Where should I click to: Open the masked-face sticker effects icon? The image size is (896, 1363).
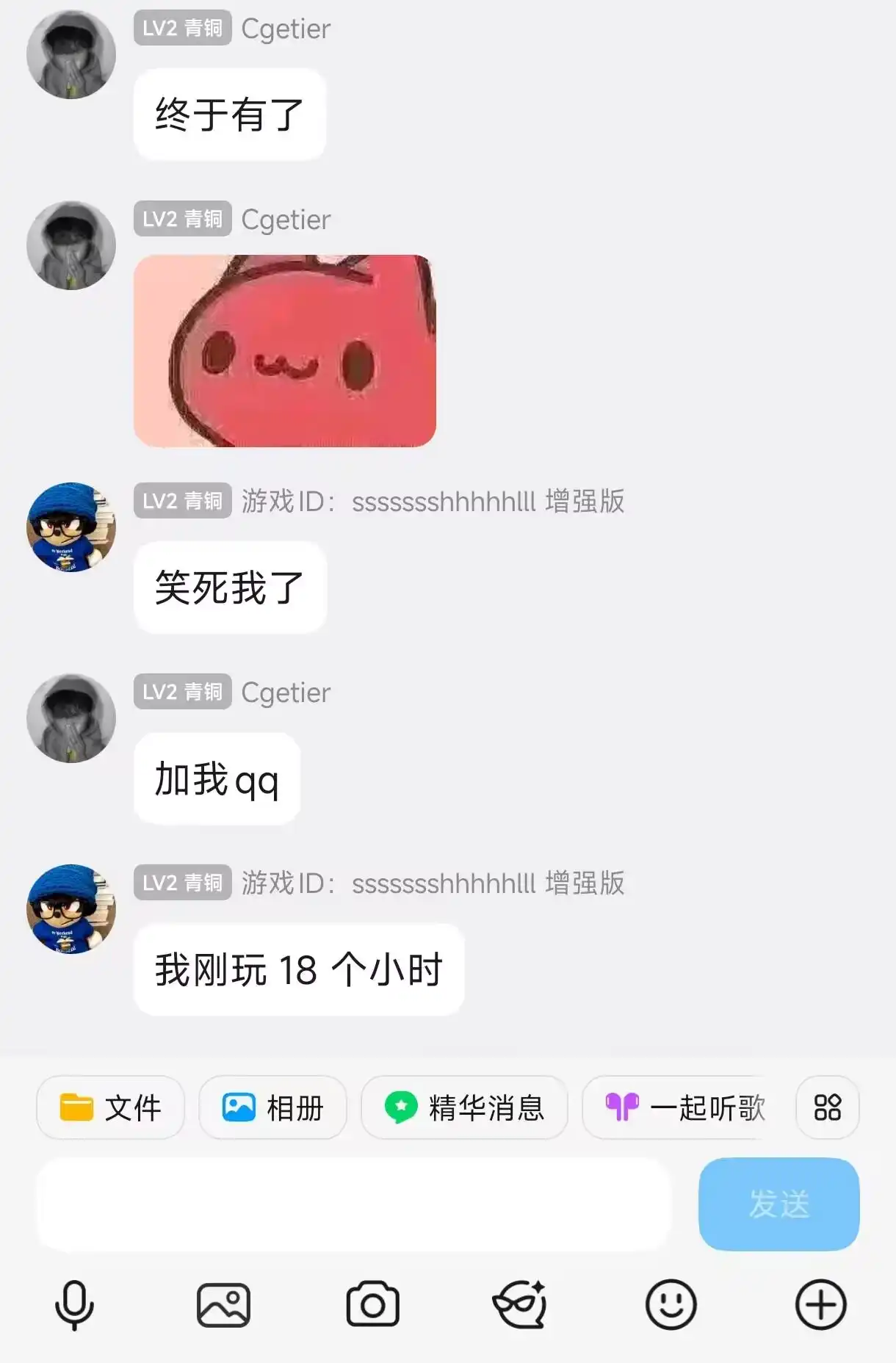click(521, 1305)
